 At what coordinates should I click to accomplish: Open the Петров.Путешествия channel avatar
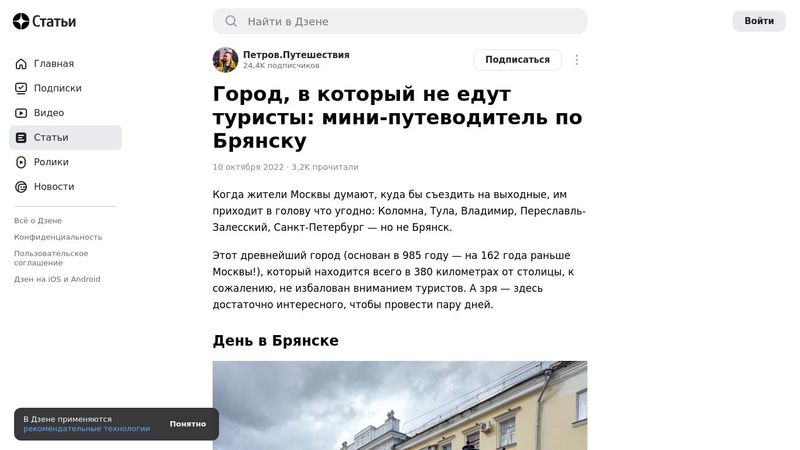(225, 60)
